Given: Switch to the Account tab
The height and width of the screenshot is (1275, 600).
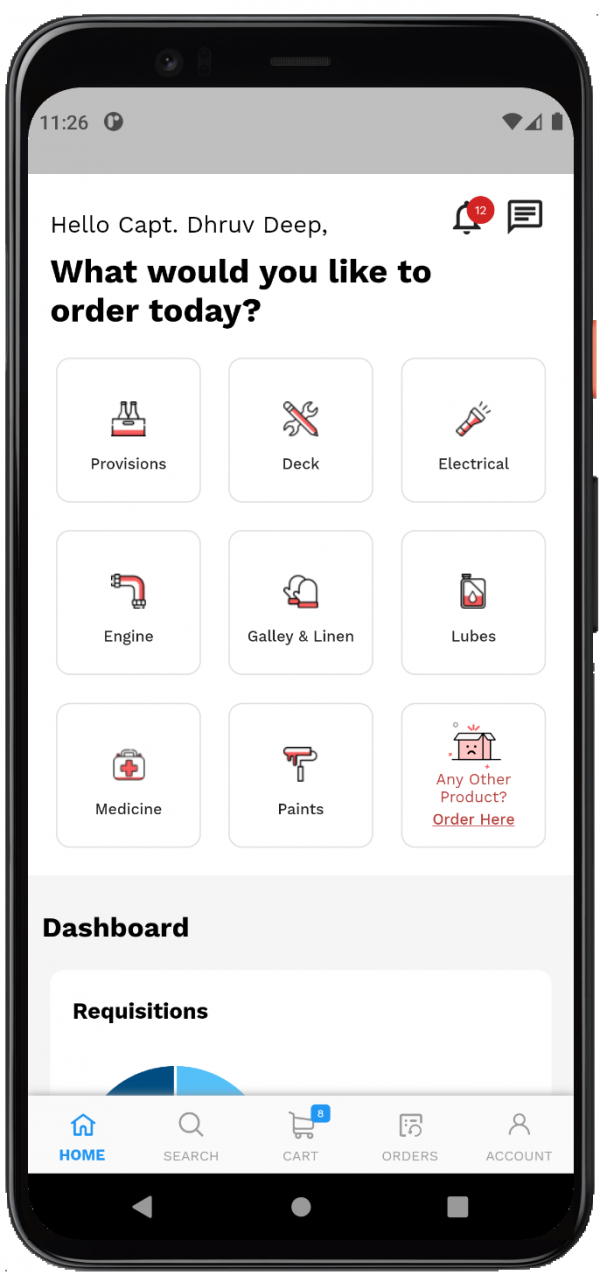Looking at the screenshot, I should (x=518, y=1136).
